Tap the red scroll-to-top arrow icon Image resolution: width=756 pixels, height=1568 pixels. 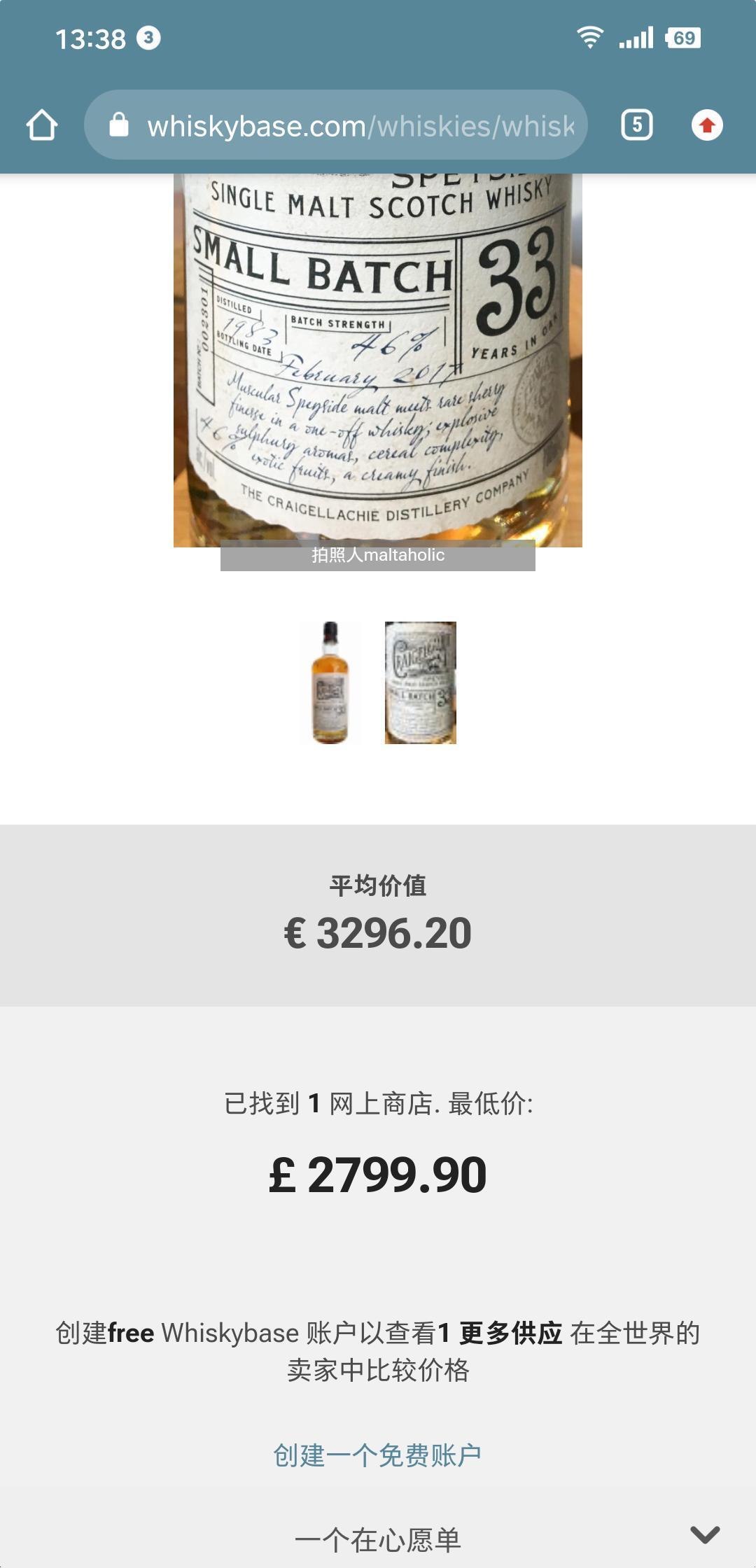[708, 125]
